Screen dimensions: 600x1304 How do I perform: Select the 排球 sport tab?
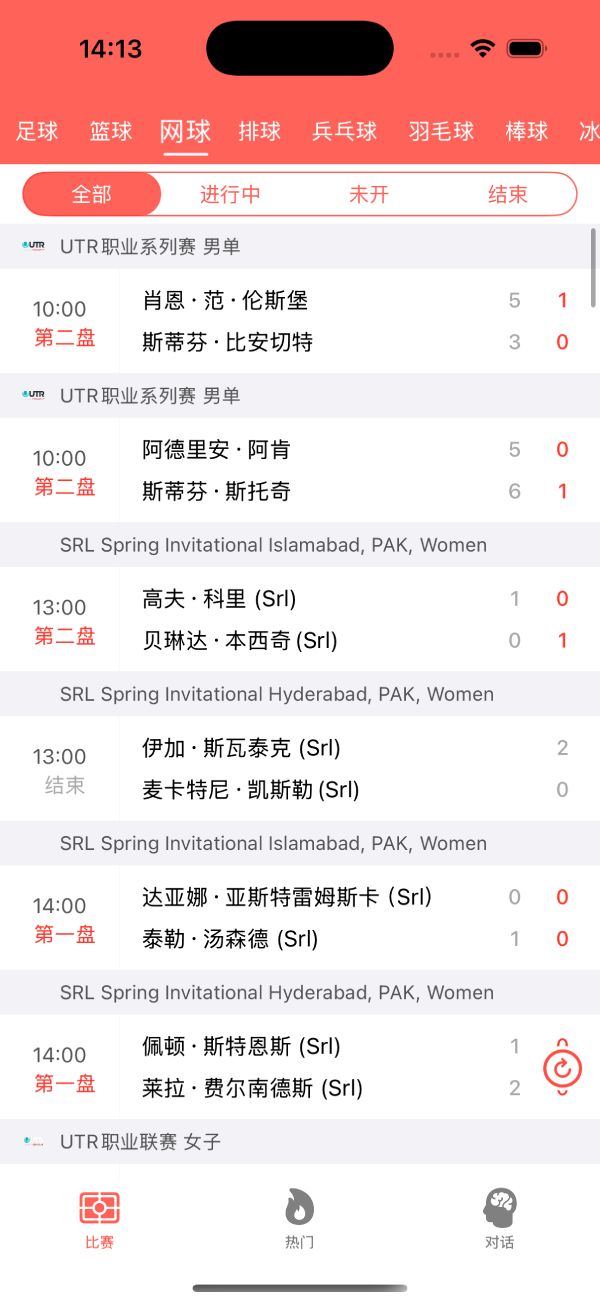point(260,131)
